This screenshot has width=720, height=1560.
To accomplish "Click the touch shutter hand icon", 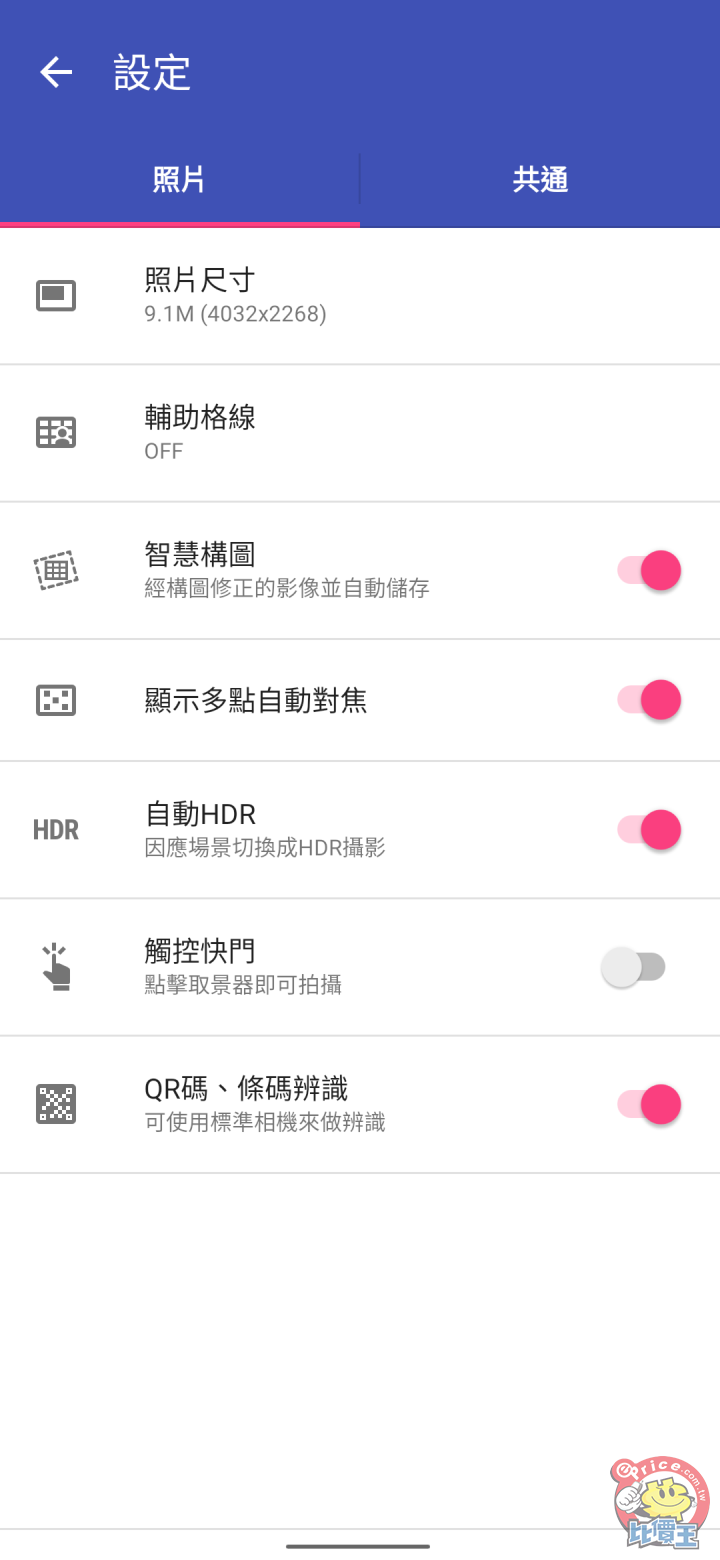I will coord(57,966).
